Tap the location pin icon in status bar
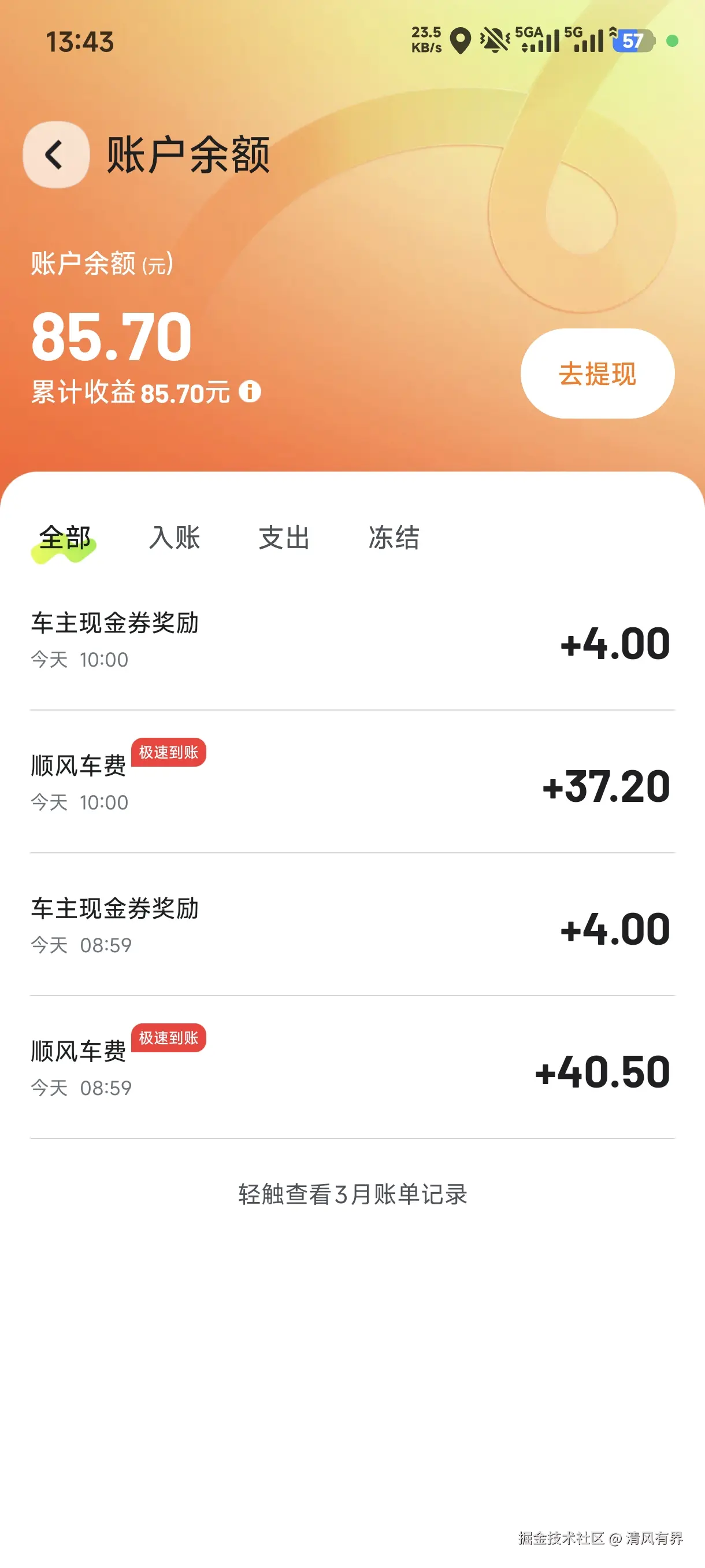This screenshot has width=705, height=1568. pyautogui.click(x=461, y=39)
